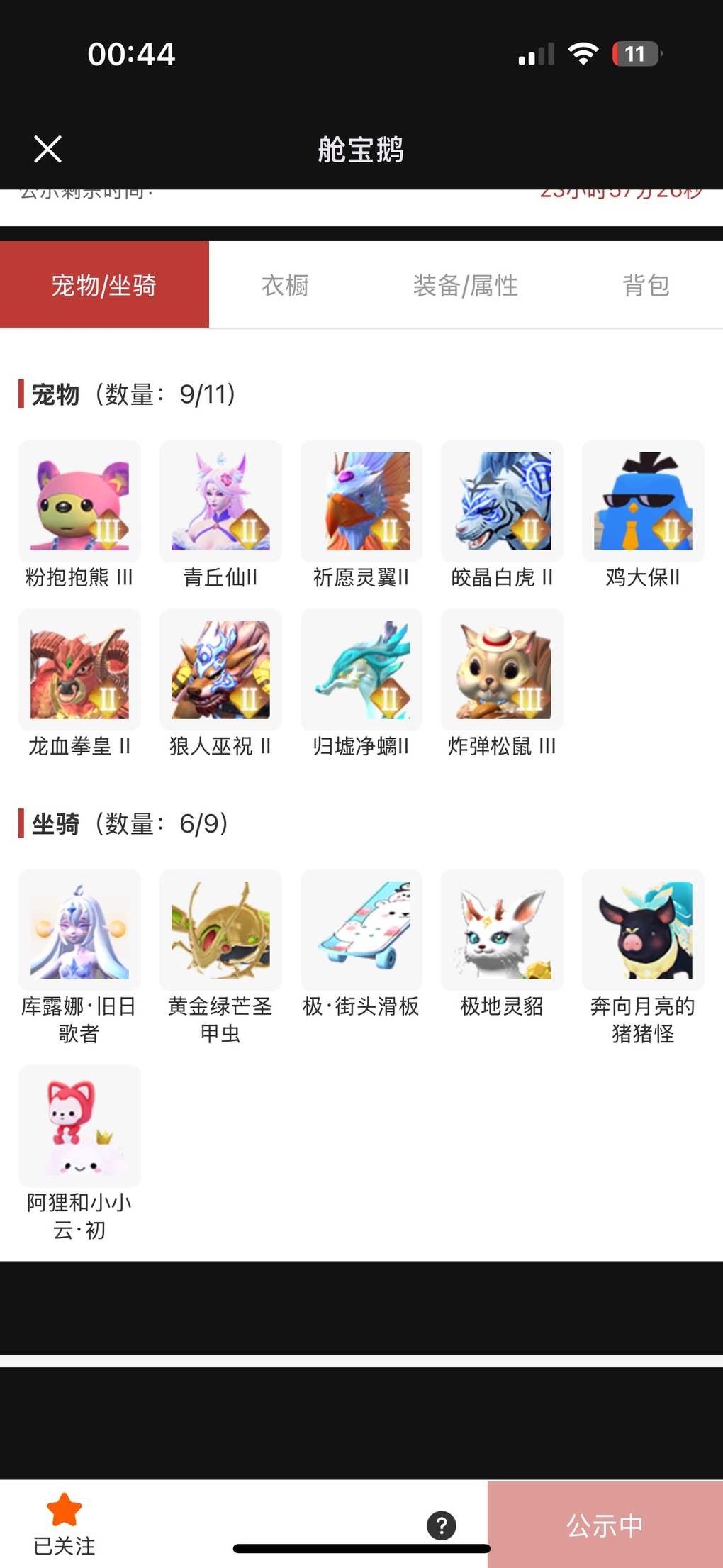Image resolution: width=723 pixels, height=1568 pixels.
Task: View the 鸡大保II pet
Action: click(643, 501)
